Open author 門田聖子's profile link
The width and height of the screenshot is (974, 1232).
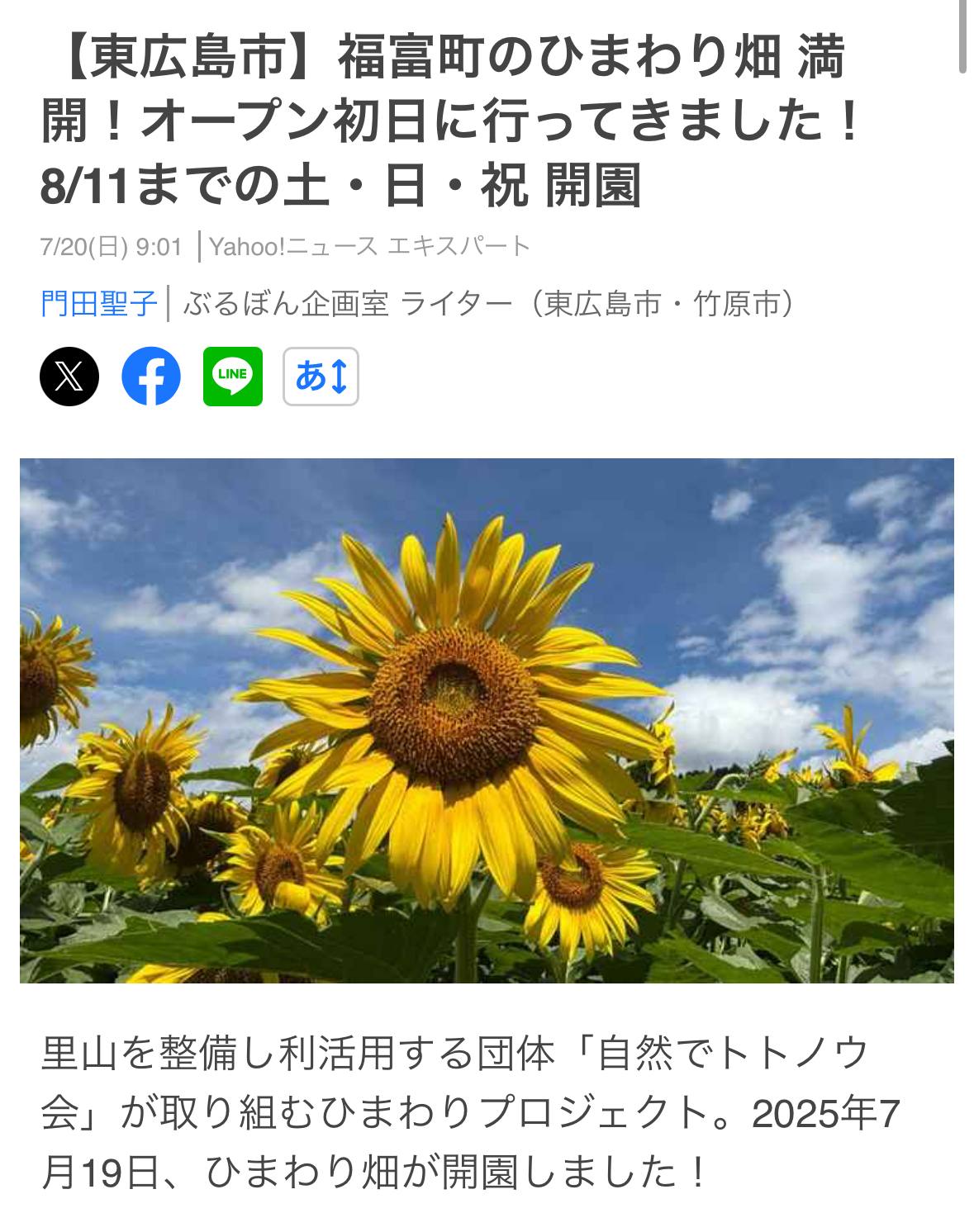coord(98,304)
